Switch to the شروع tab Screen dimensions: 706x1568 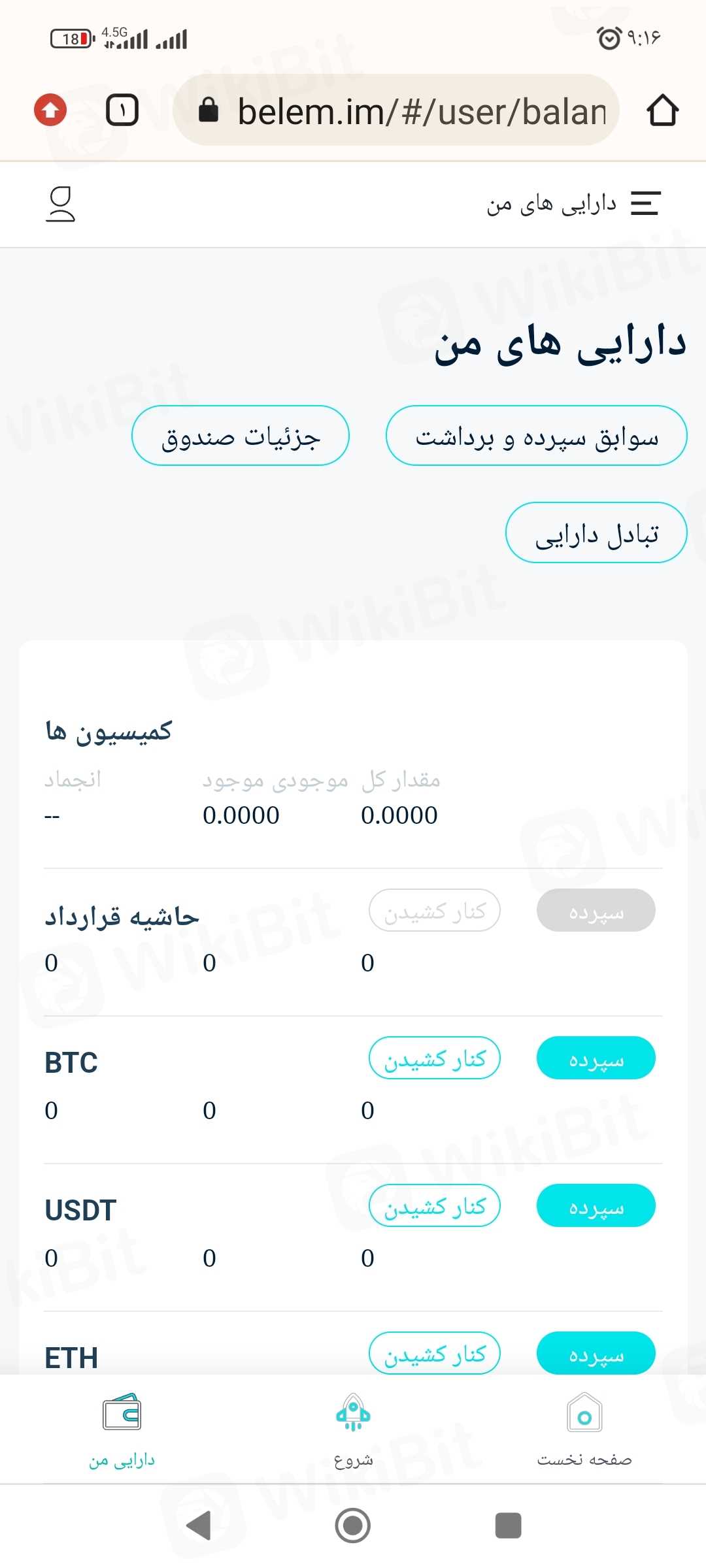click(353, 1429)
